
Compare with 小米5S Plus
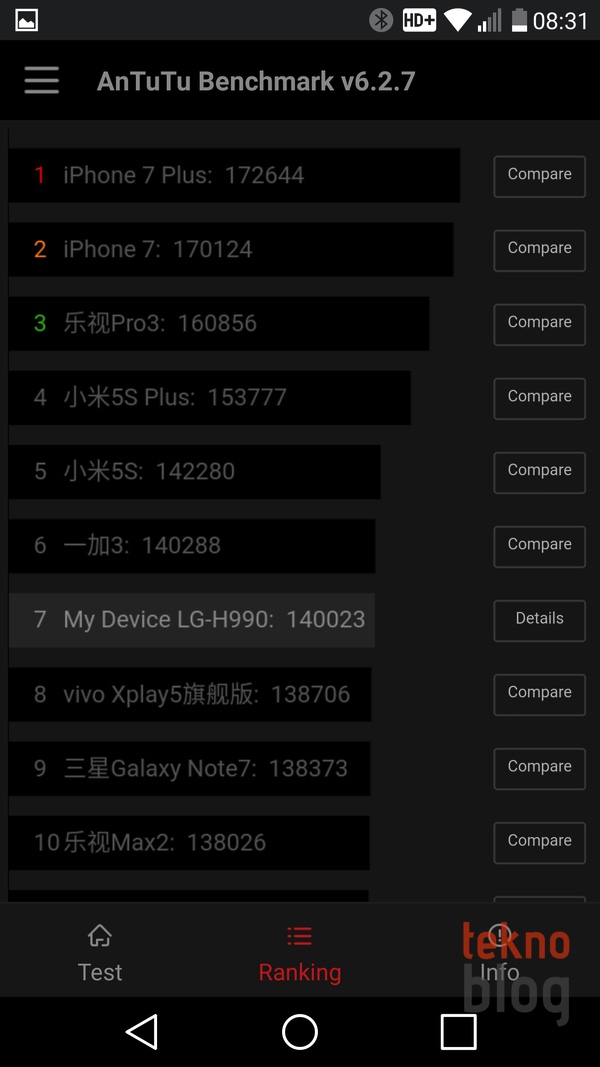click(x=539, y=398)
